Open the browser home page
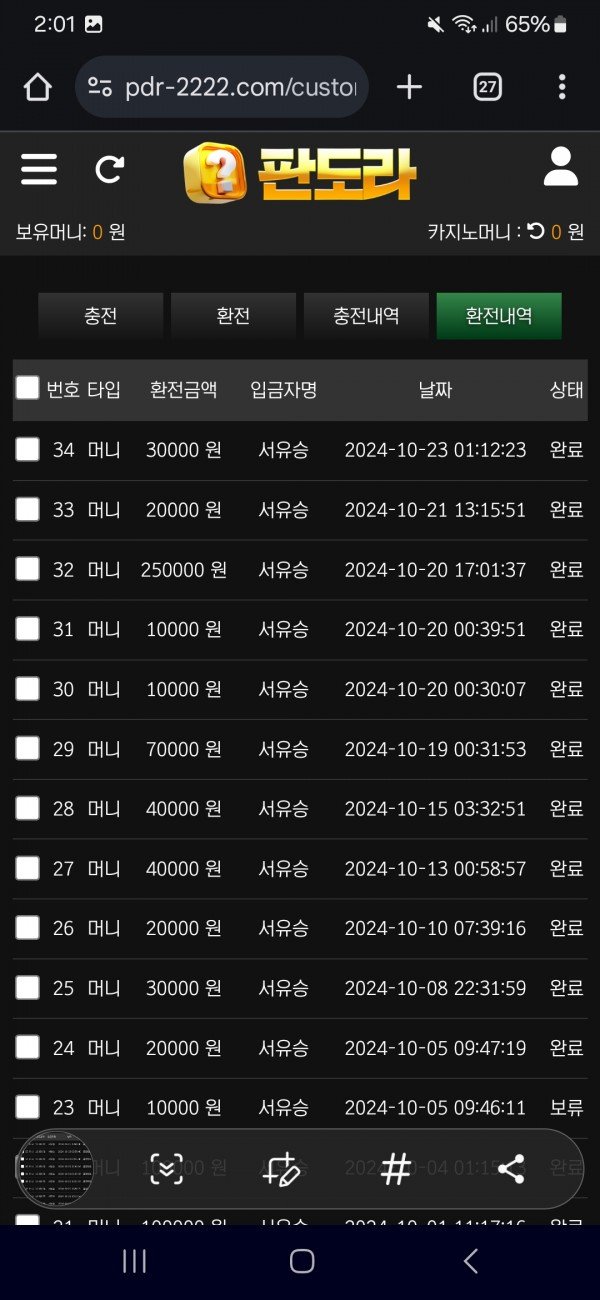 [37, 88]
